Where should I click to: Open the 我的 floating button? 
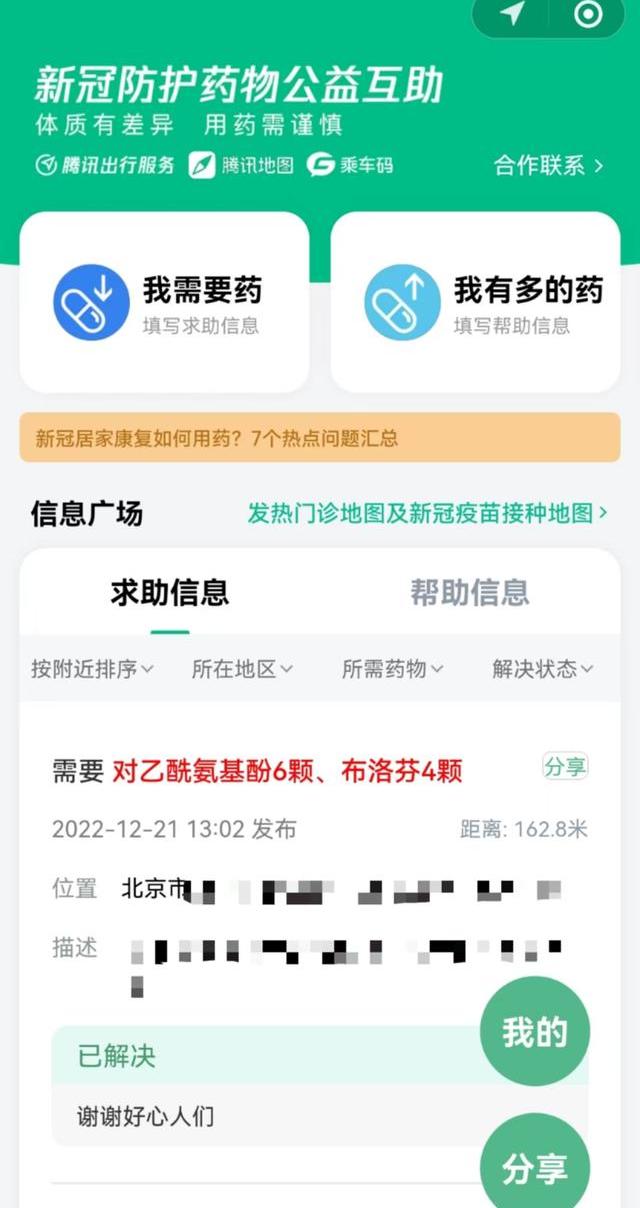[x=535, y=1032]
